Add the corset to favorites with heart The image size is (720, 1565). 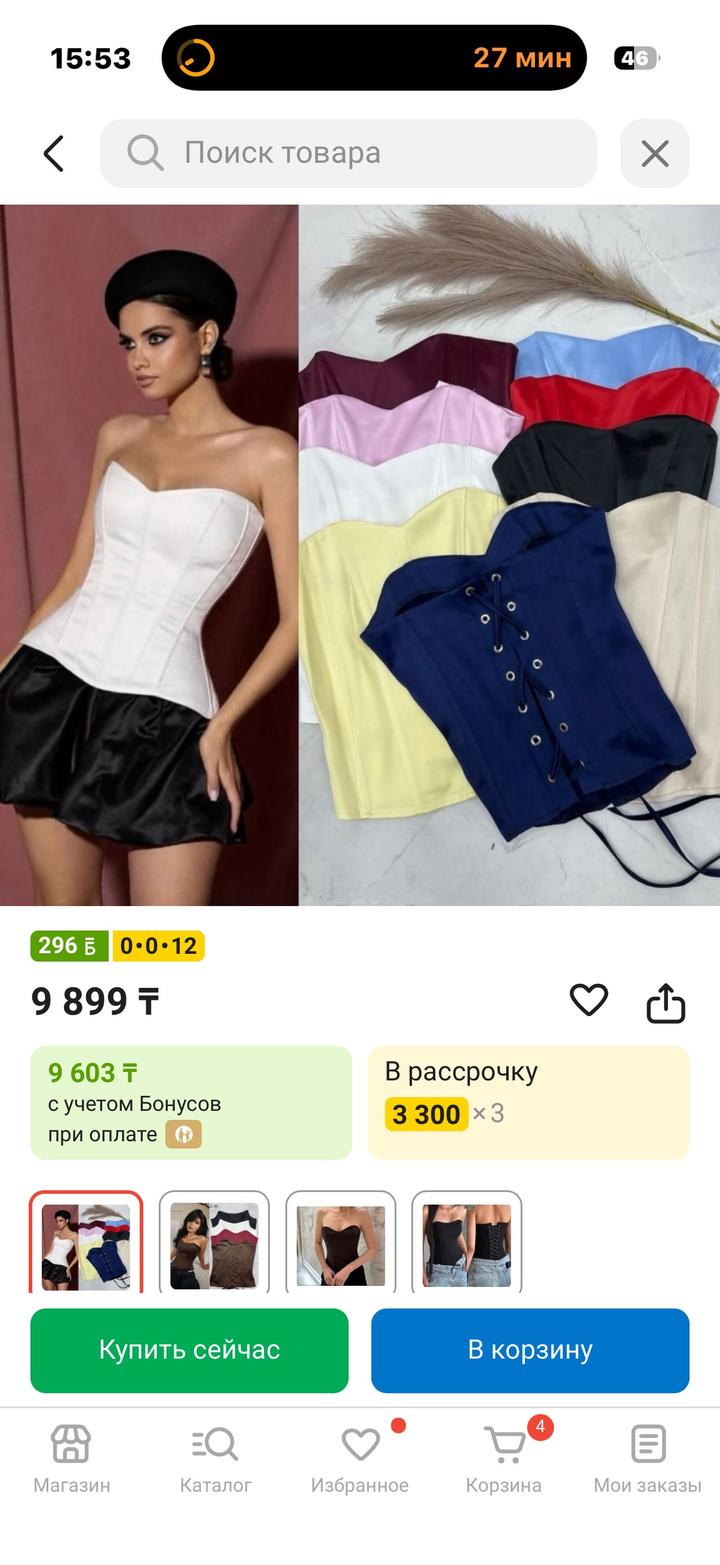pyautogui.click(x=588, y=999)
